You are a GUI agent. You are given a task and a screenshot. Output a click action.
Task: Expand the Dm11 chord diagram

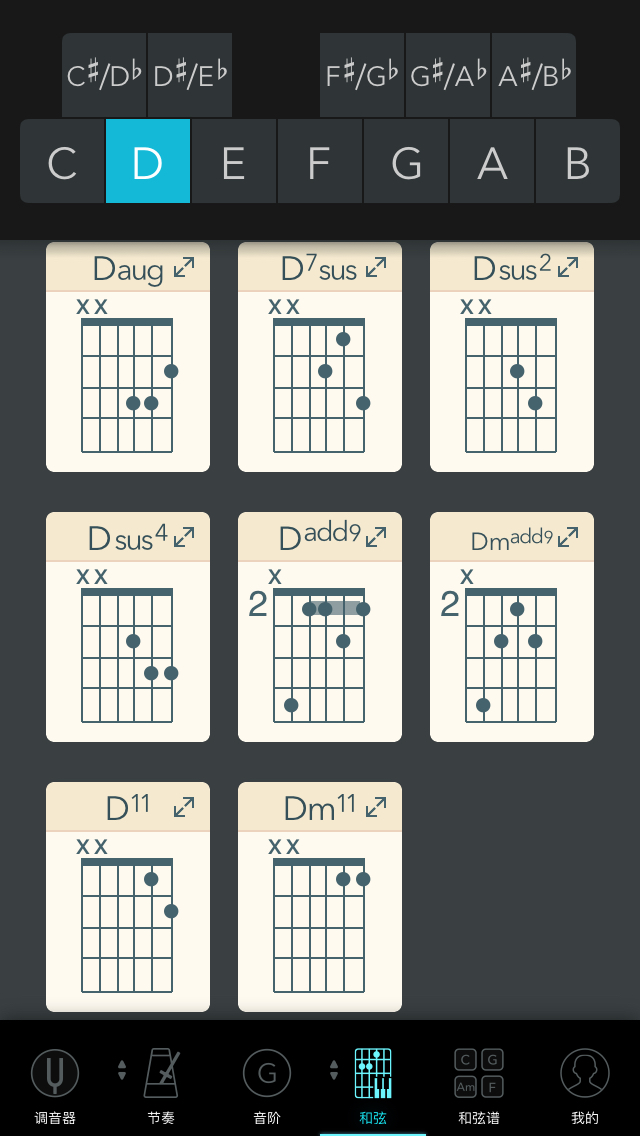[x=376, y=808]
